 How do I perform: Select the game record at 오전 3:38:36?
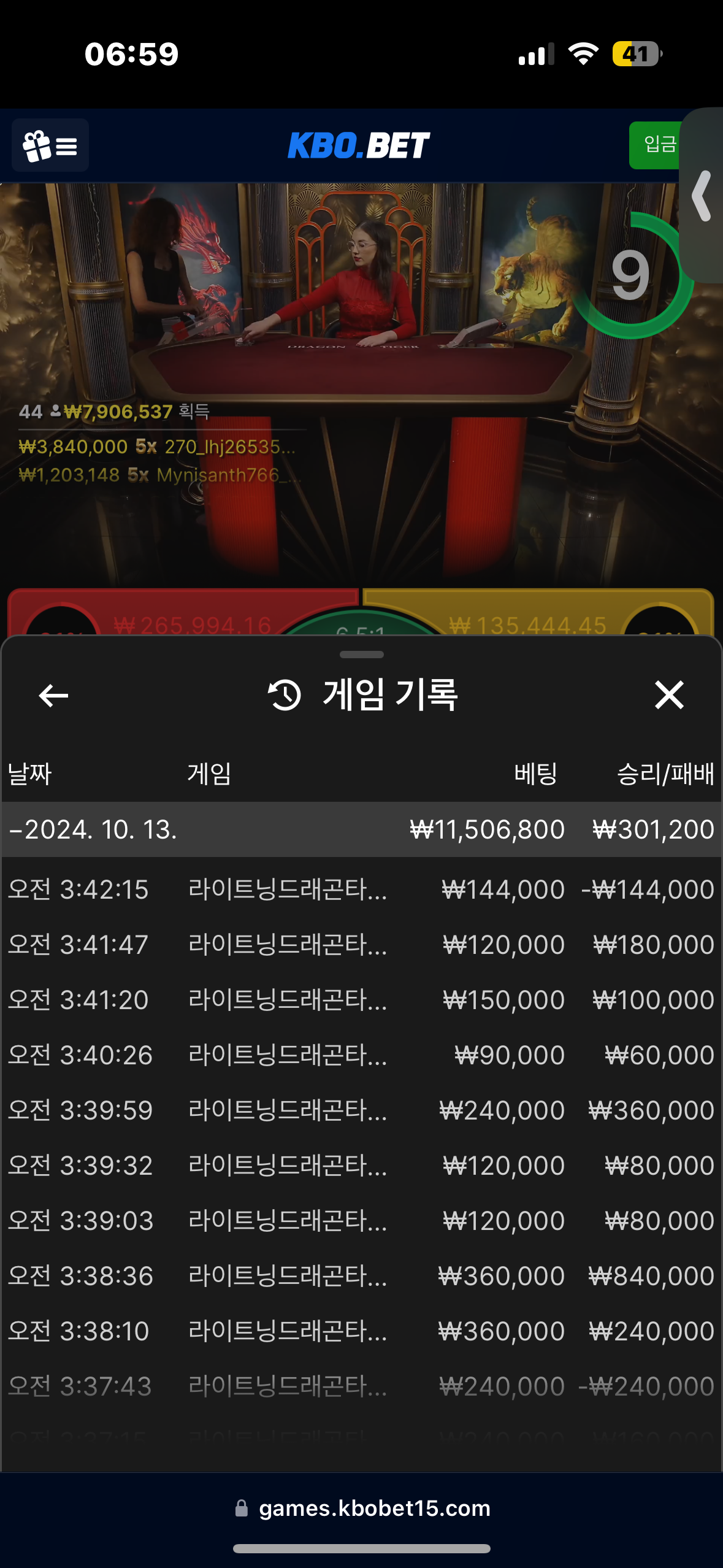[x=361, y=1276]
